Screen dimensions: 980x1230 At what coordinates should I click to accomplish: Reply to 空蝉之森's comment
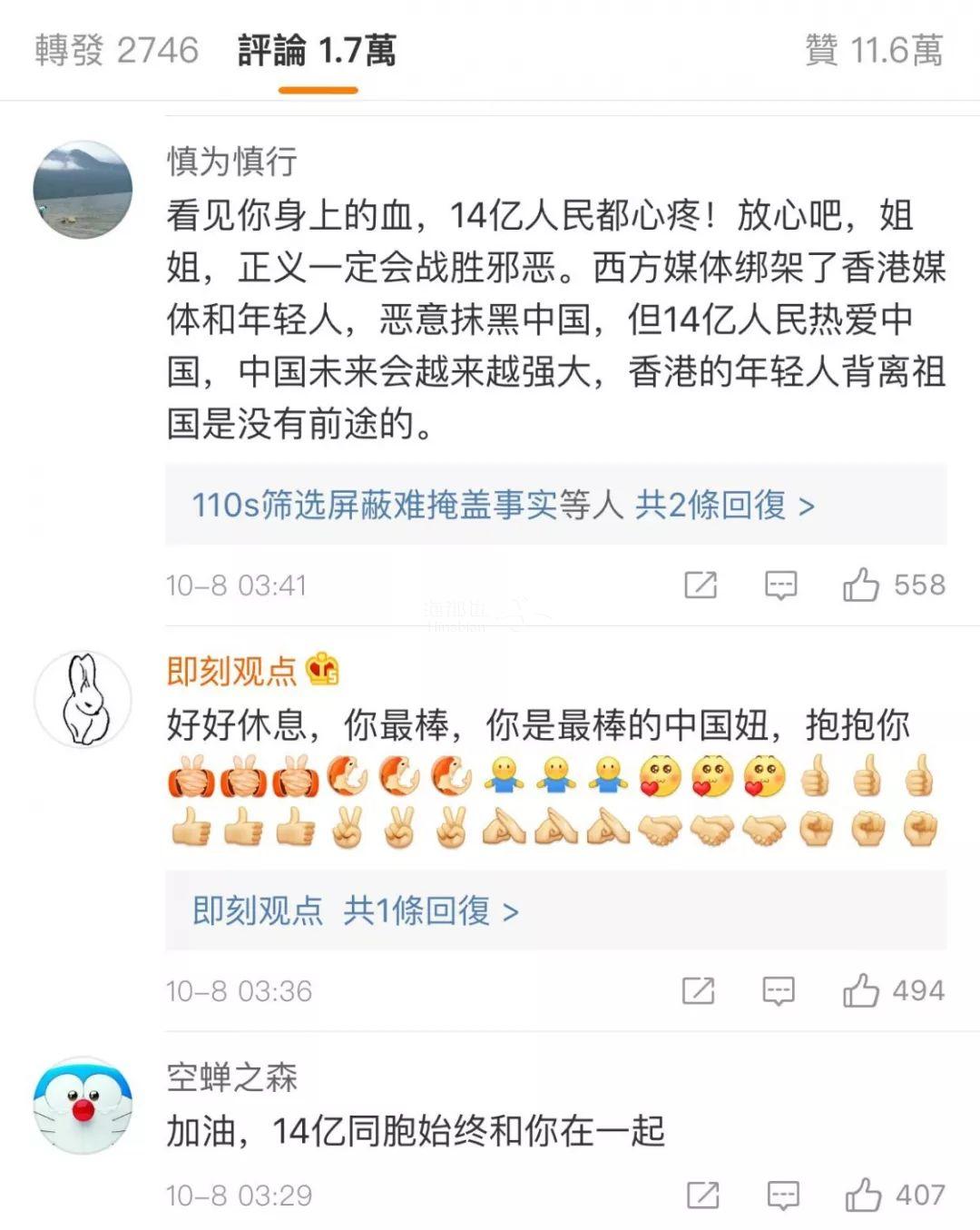[782, 1195]
